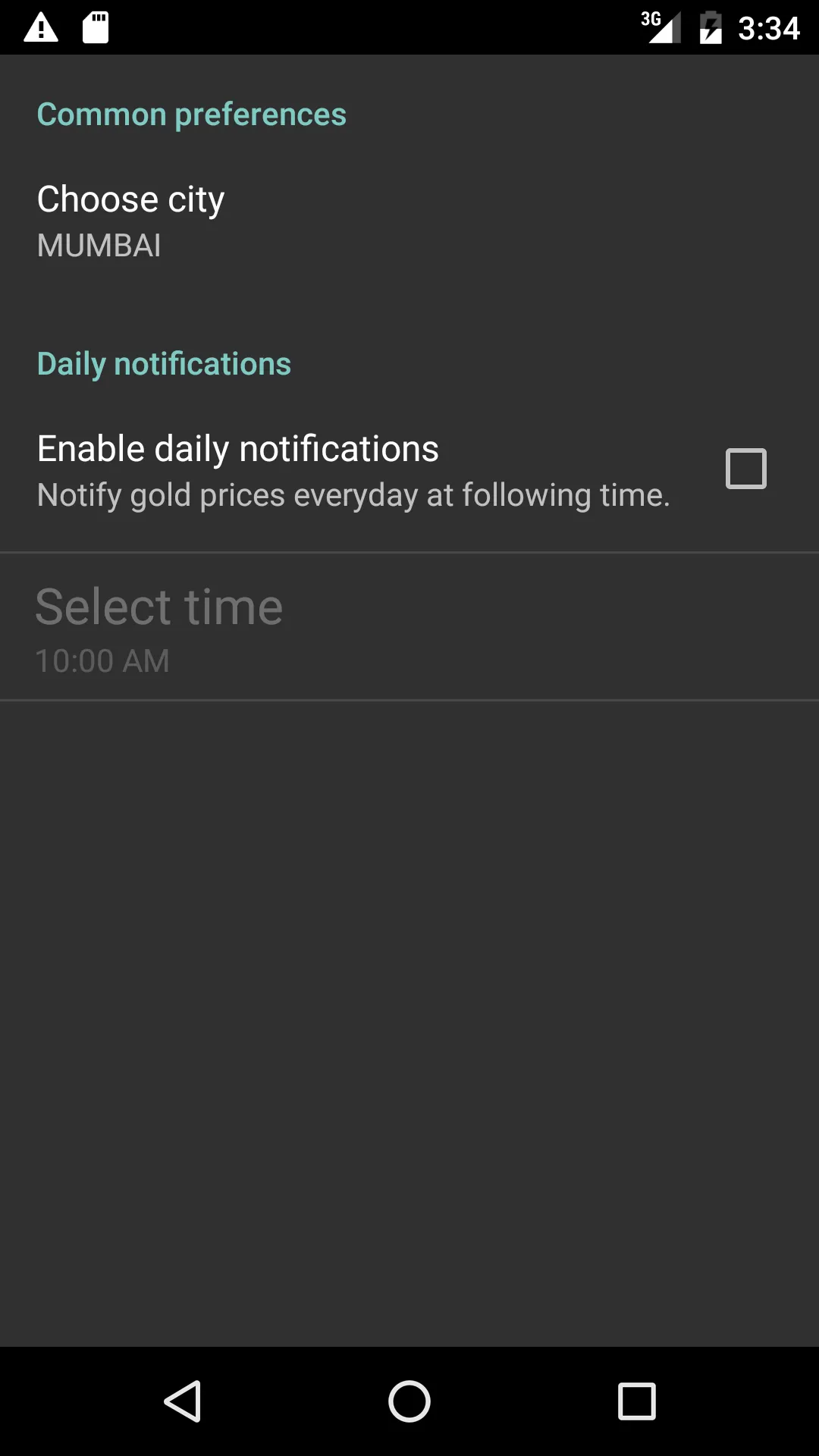819x1456 pixels.
Task: Go back using the navigation bar
Action: 183,1401
